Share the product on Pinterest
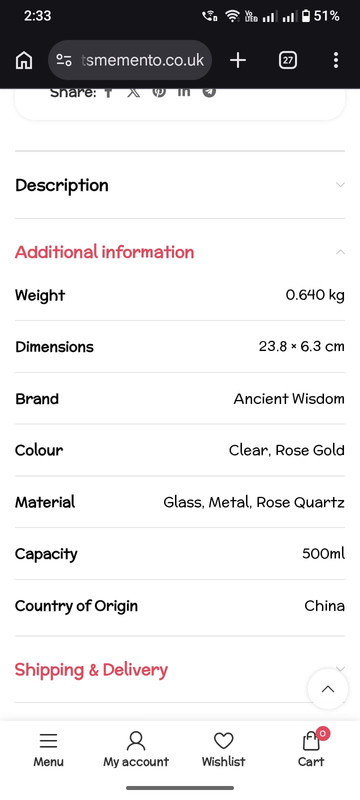The image size is (360, 800). click(159, 92)
